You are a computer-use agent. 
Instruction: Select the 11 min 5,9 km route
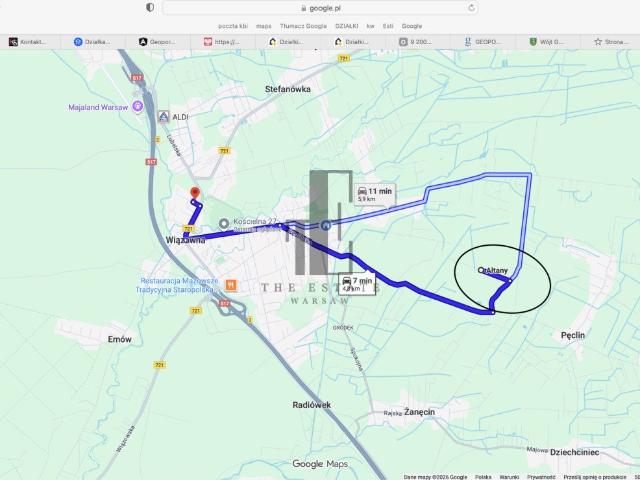374,193
